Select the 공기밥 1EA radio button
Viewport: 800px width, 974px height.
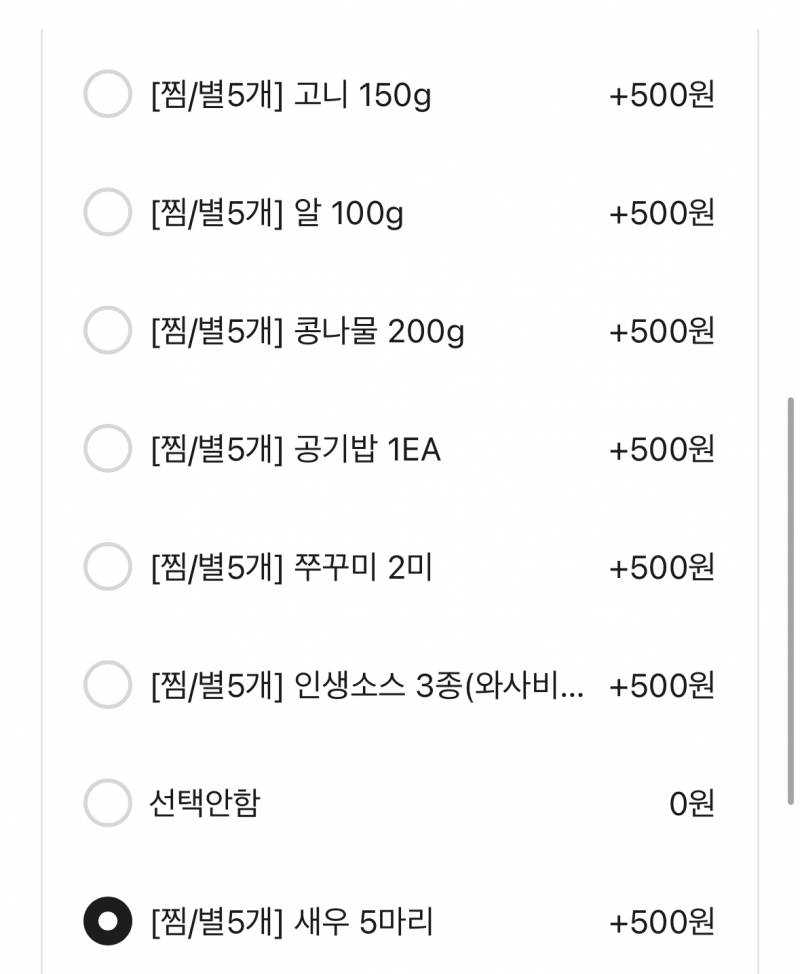tap(107, 449)
